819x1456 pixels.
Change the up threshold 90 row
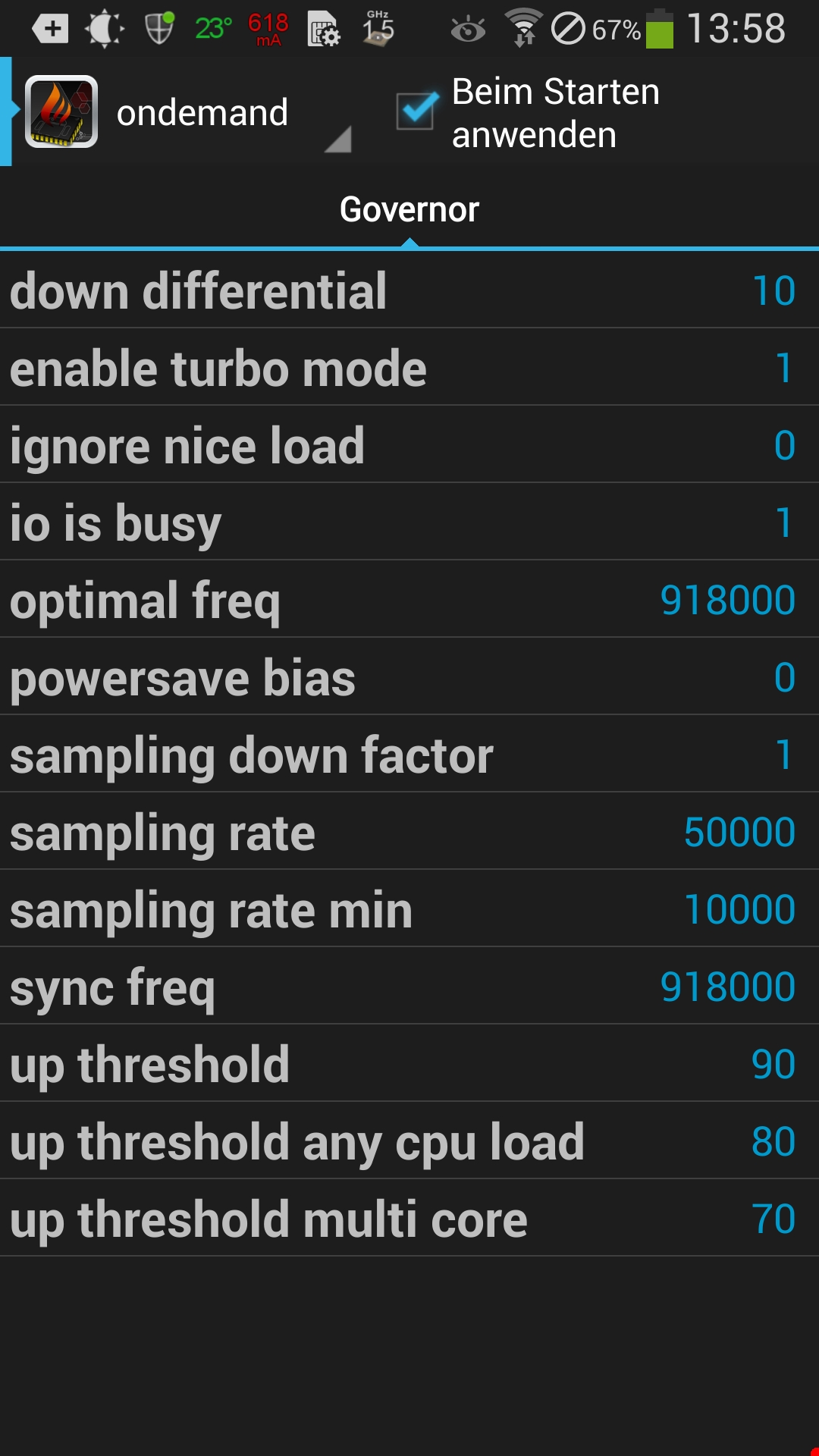tap(409, 1064)
